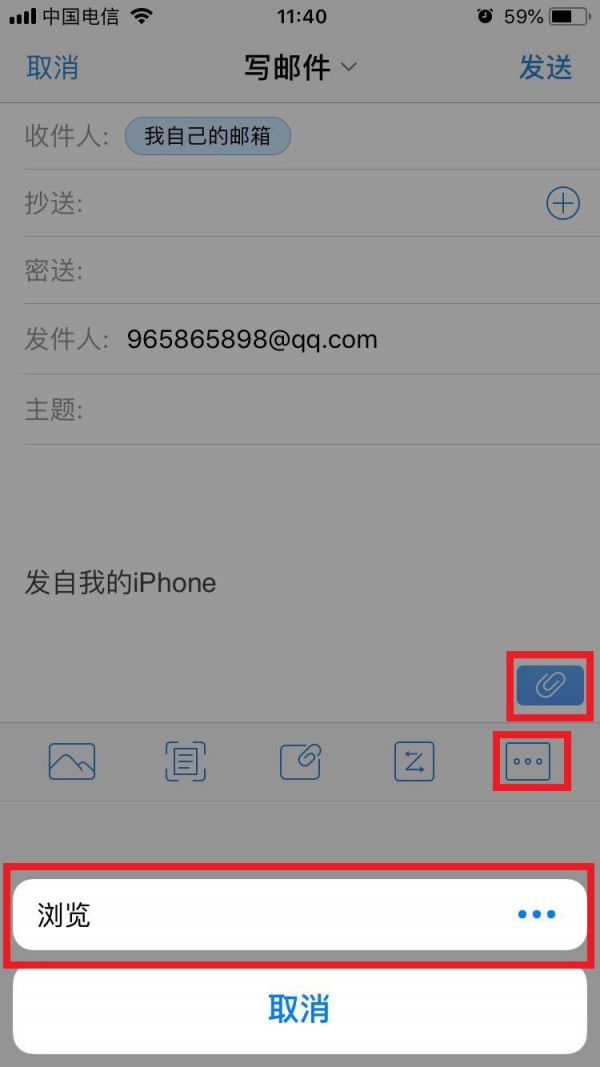This screenshot has height=1067, width=600.
Task: Add a contact with the plus icon
Action: click(563, 203)
